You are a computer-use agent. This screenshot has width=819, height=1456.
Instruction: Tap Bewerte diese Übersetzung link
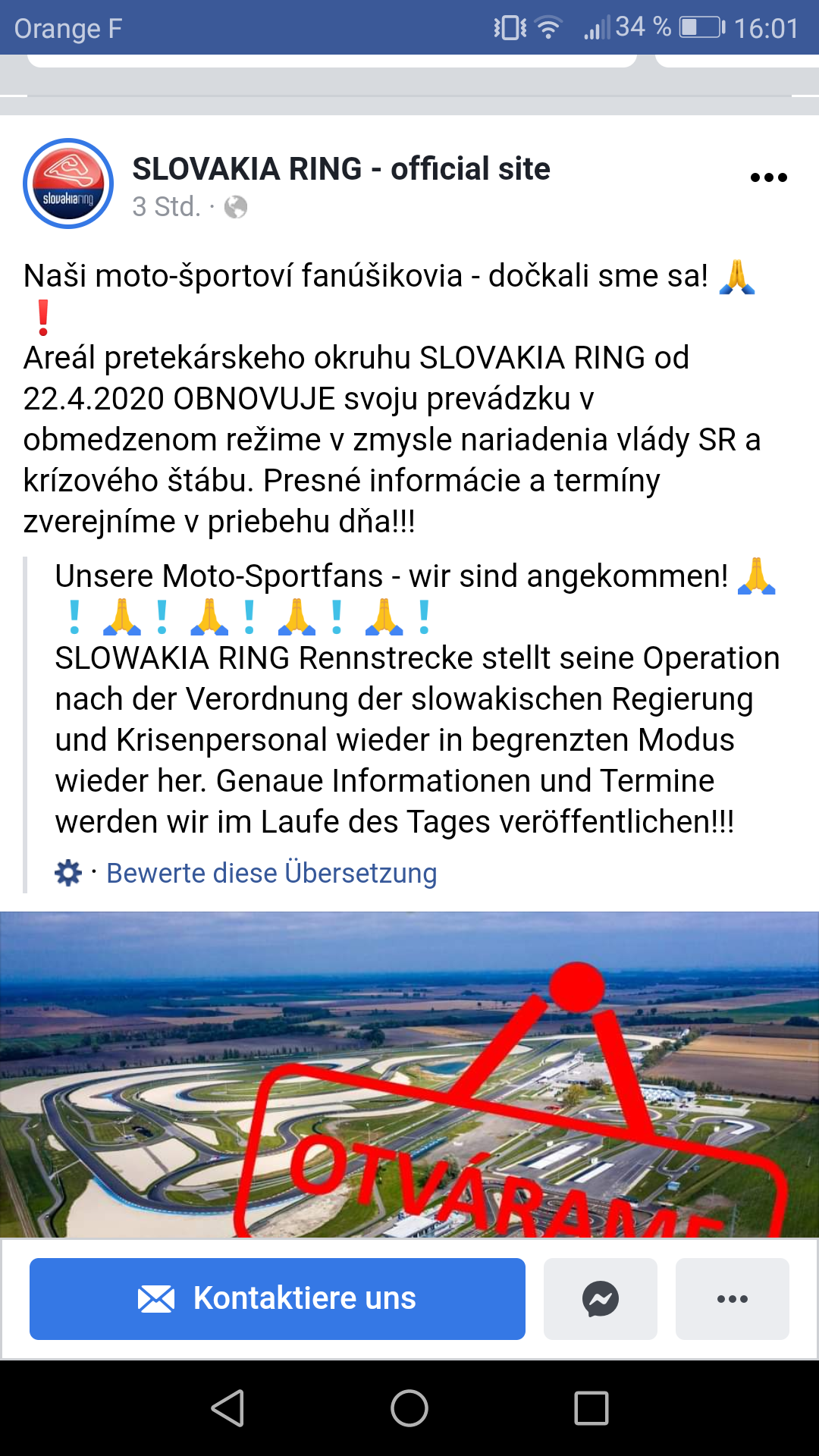(x=271, y=873)
